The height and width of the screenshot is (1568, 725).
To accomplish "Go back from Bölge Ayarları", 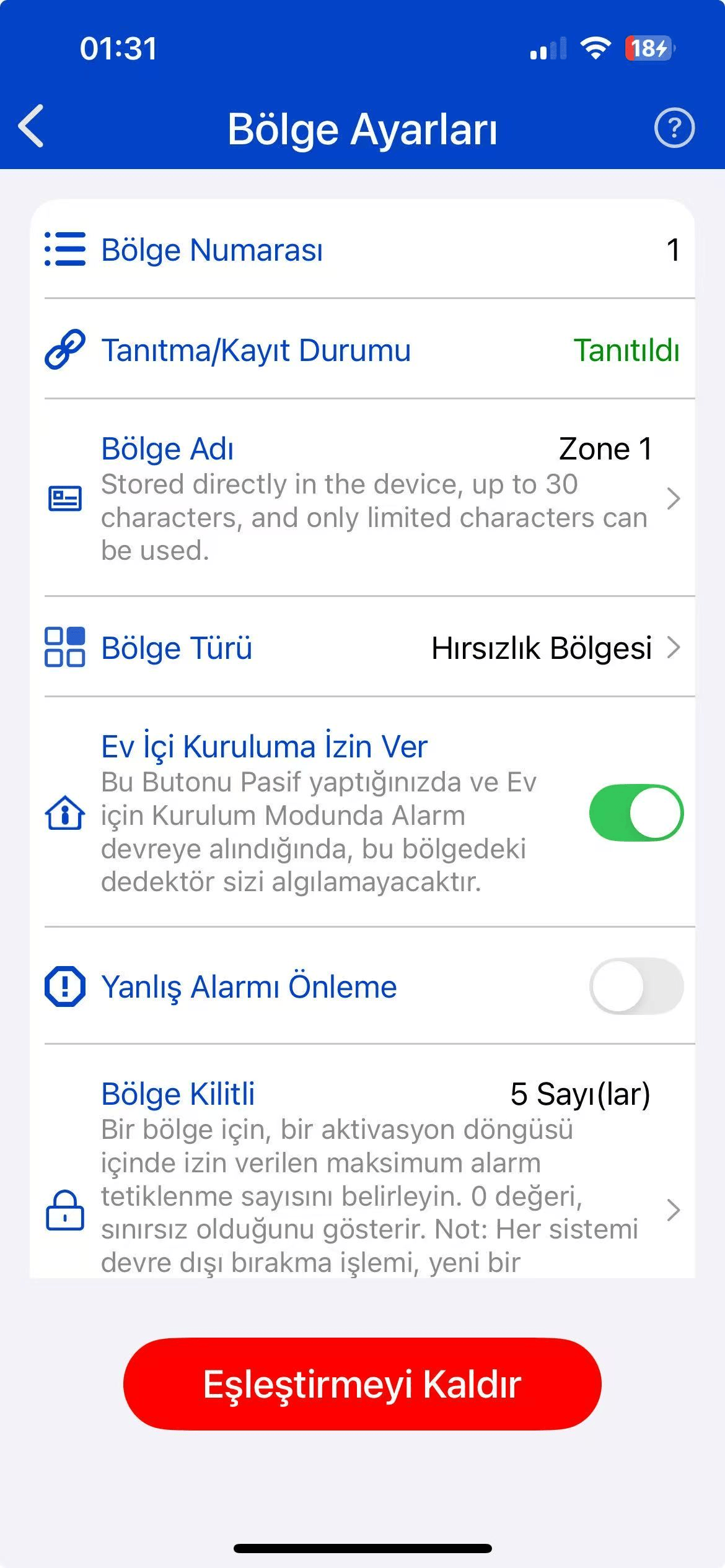I will [x=31, y=126].
